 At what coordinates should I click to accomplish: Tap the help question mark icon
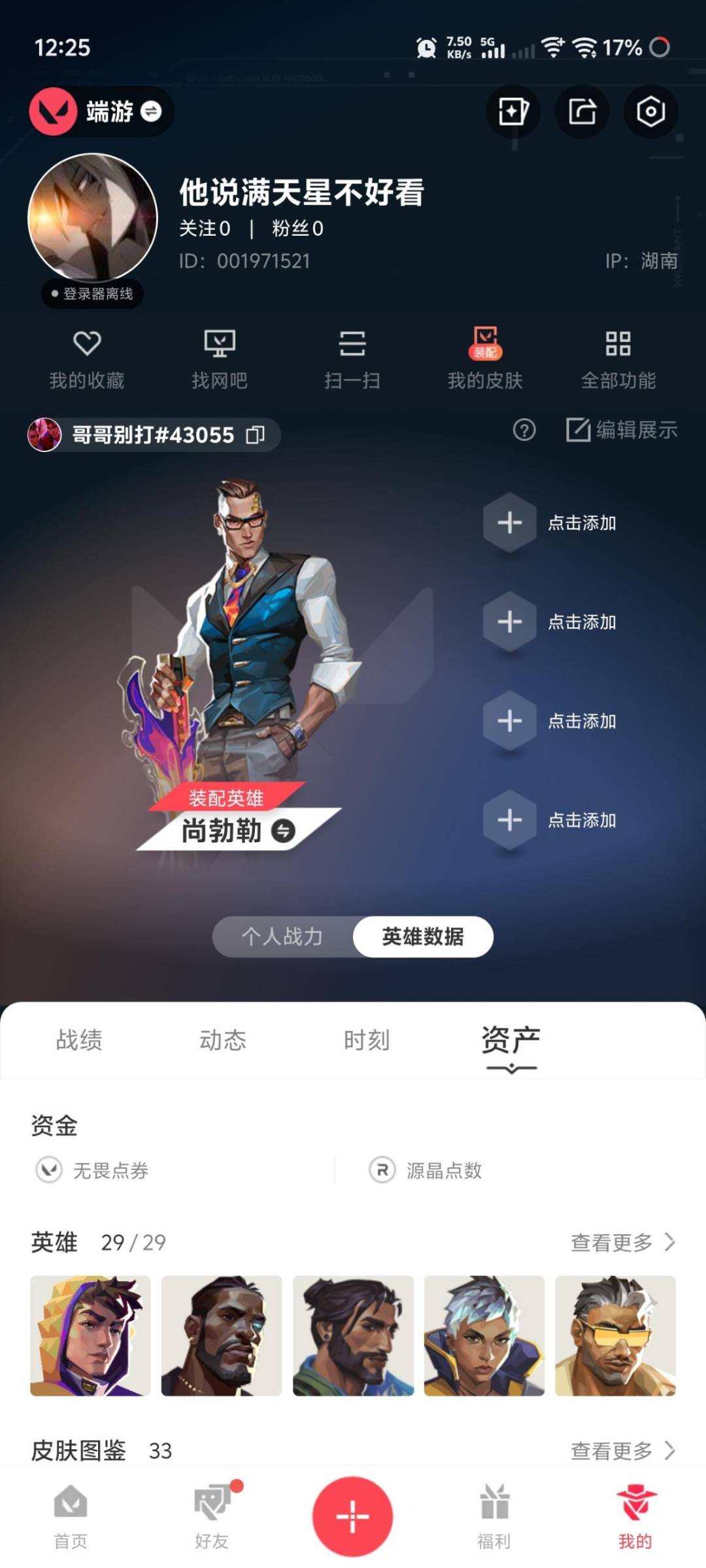coord(523,431)
